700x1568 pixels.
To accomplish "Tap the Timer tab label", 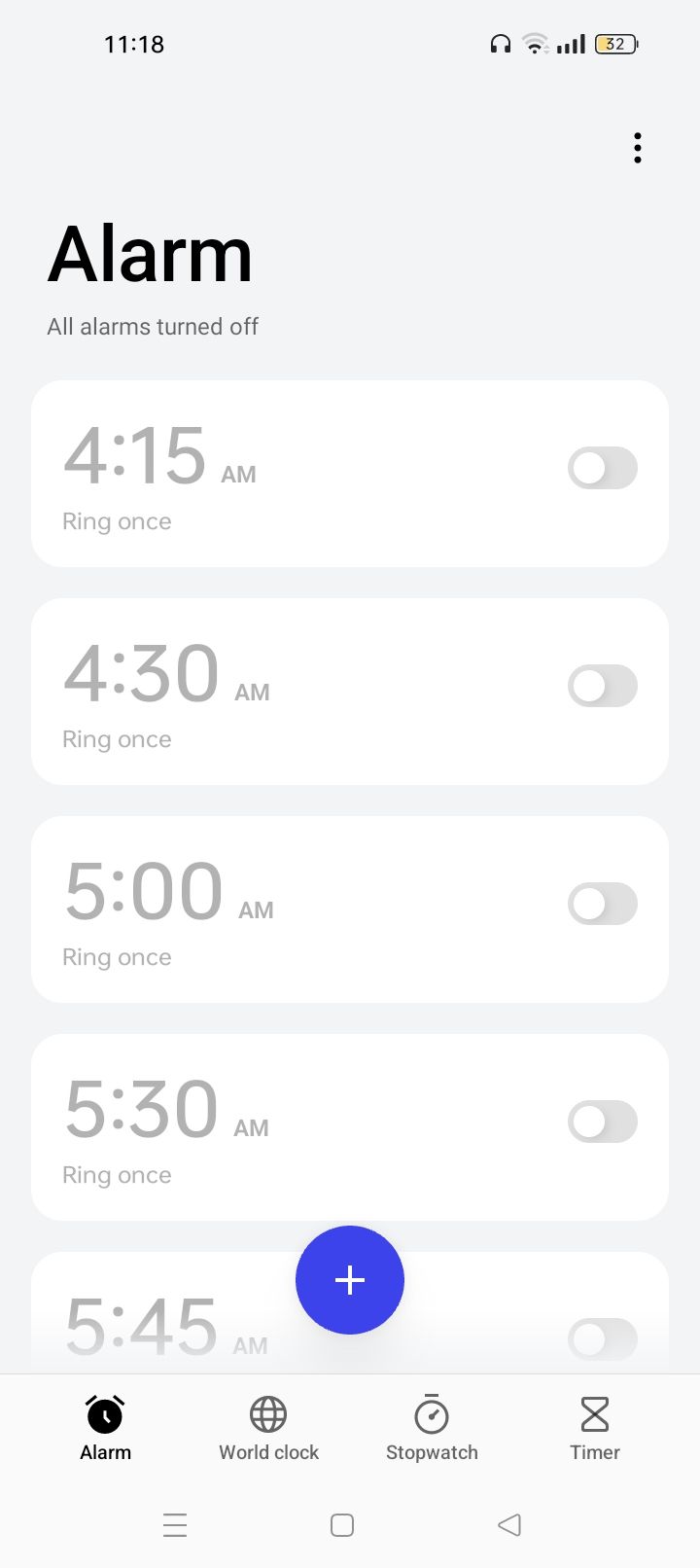I will (x=594, y=1452).
